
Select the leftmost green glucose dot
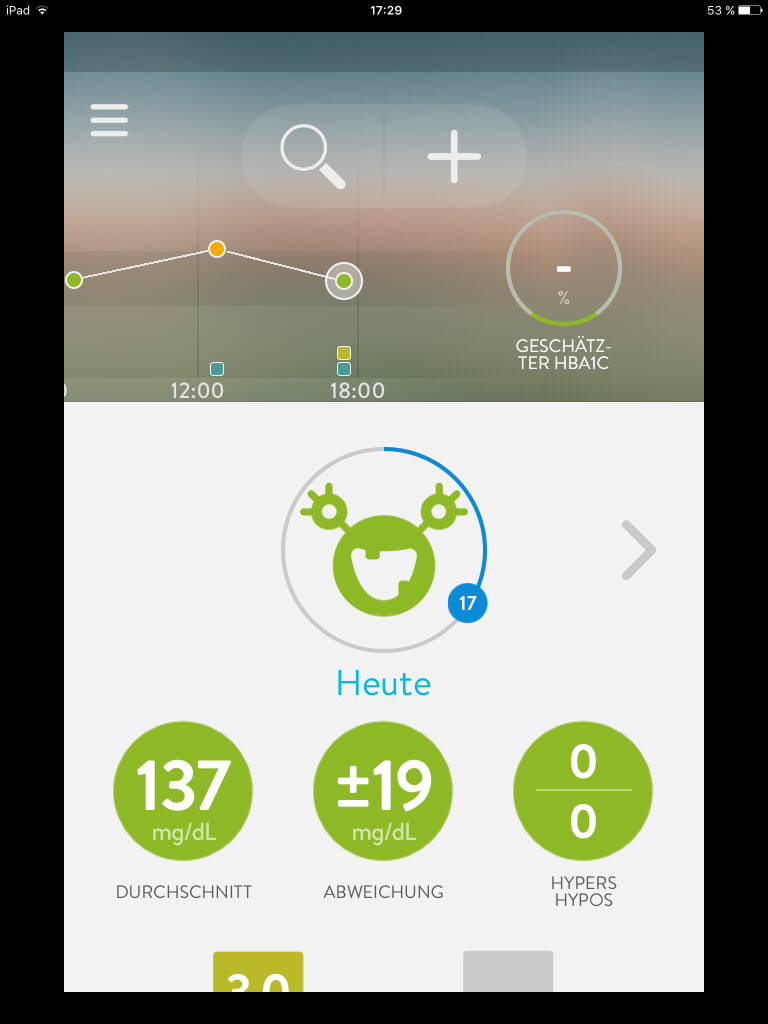[x=73, y=280]
